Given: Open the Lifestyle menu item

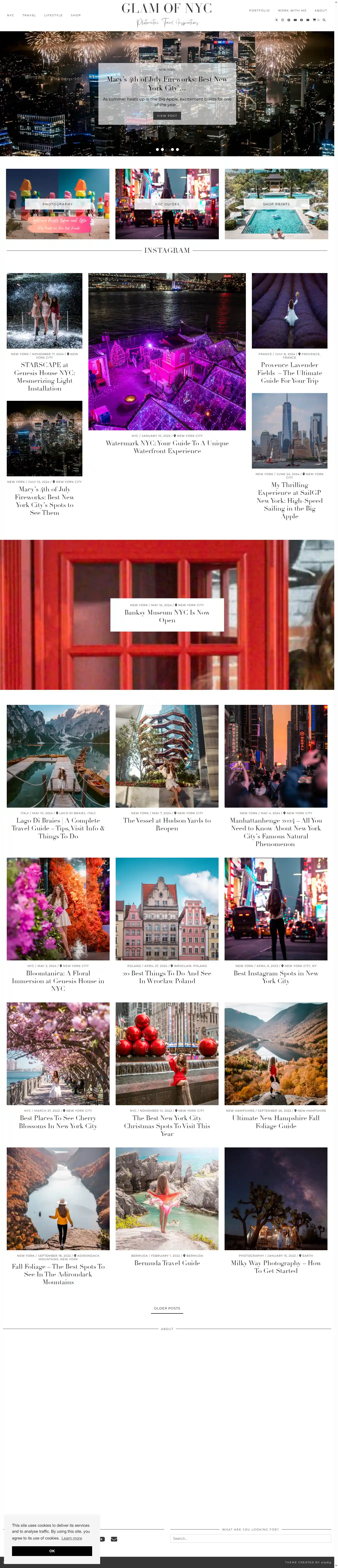Looking at the screenshot, I should tap(53, 15).
